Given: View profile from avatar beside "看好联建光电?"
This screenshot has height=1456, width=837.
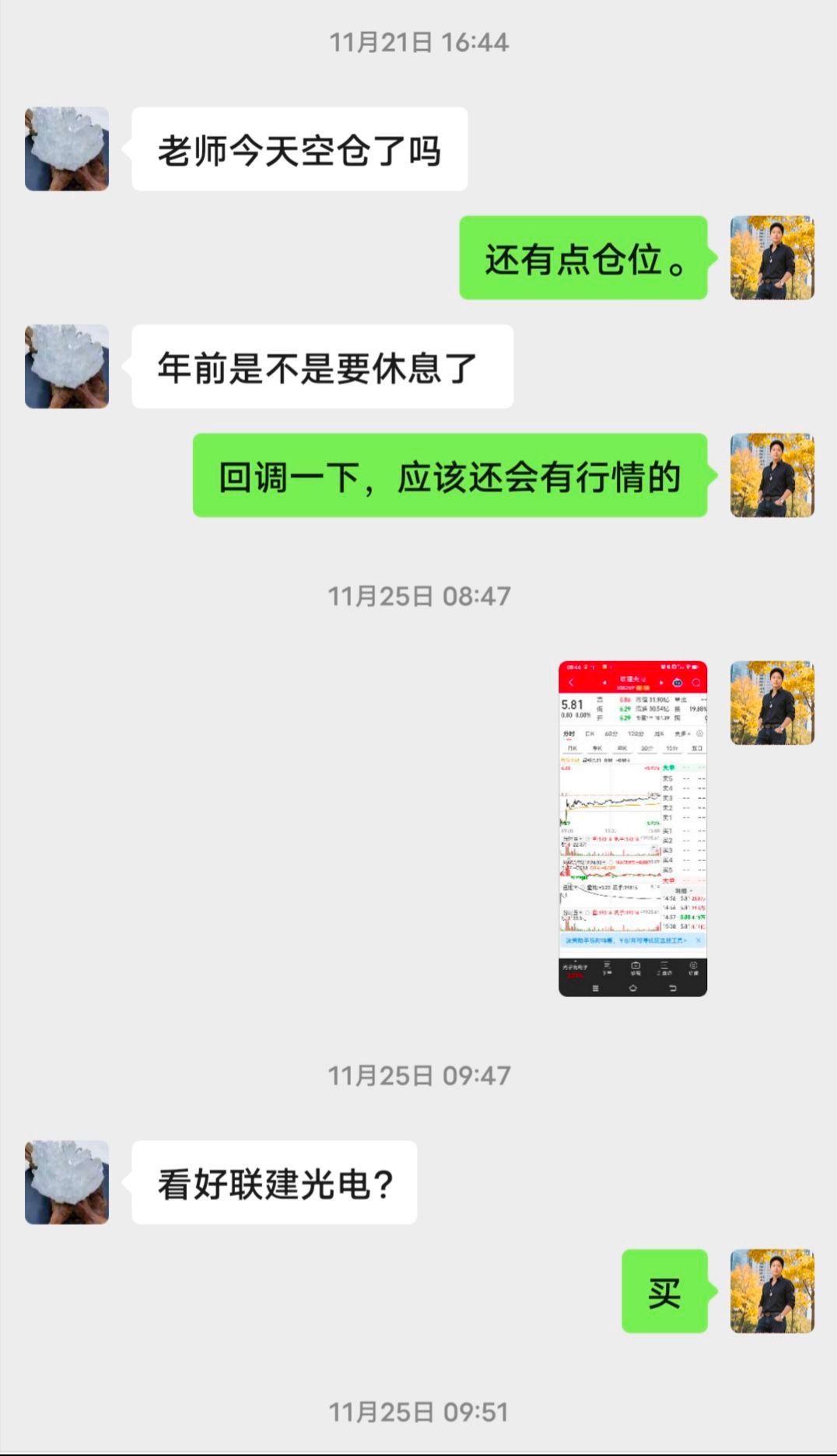Looking at the screenshot, I should click(67, 1182).
